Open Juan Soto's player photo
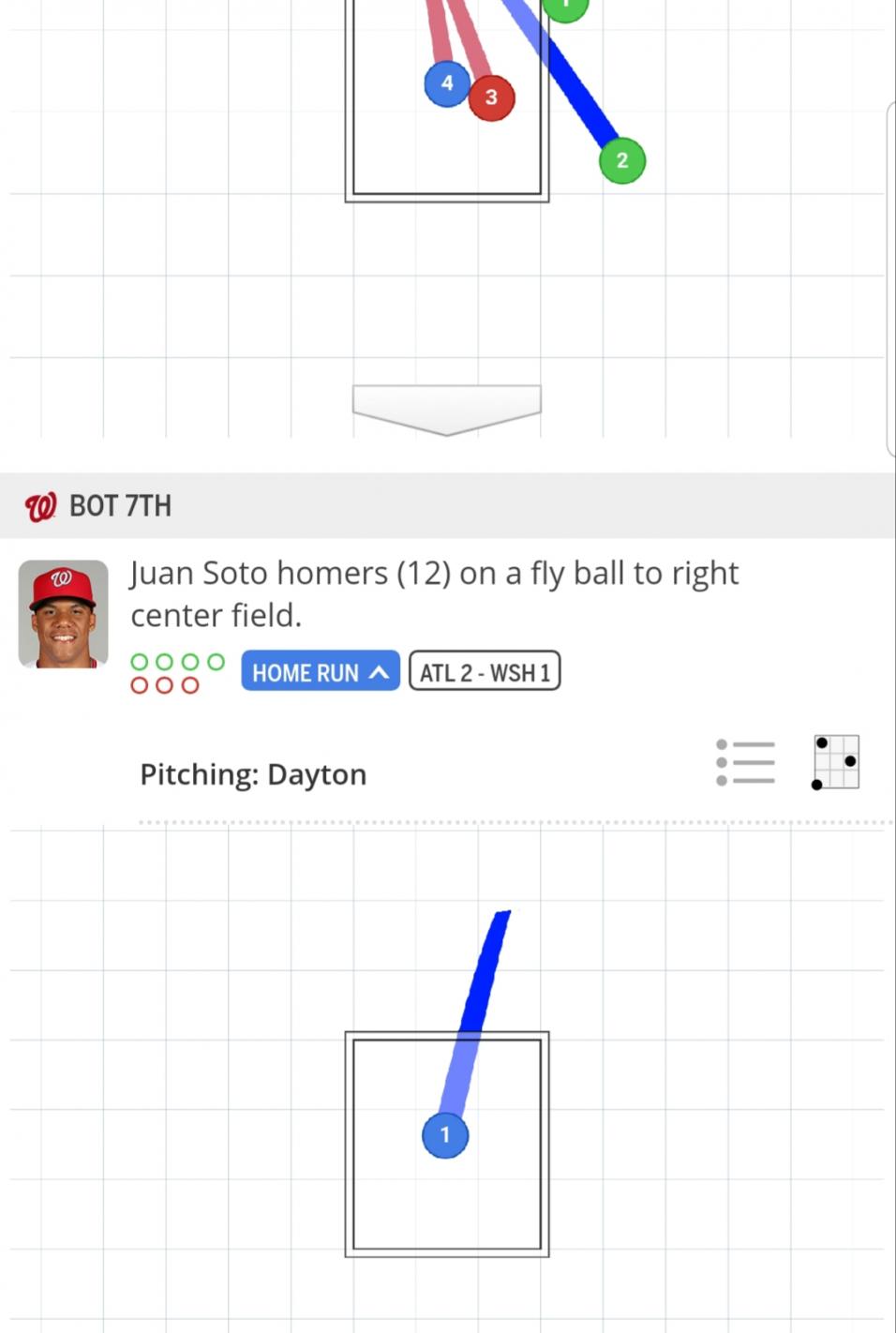 (64, 614)
